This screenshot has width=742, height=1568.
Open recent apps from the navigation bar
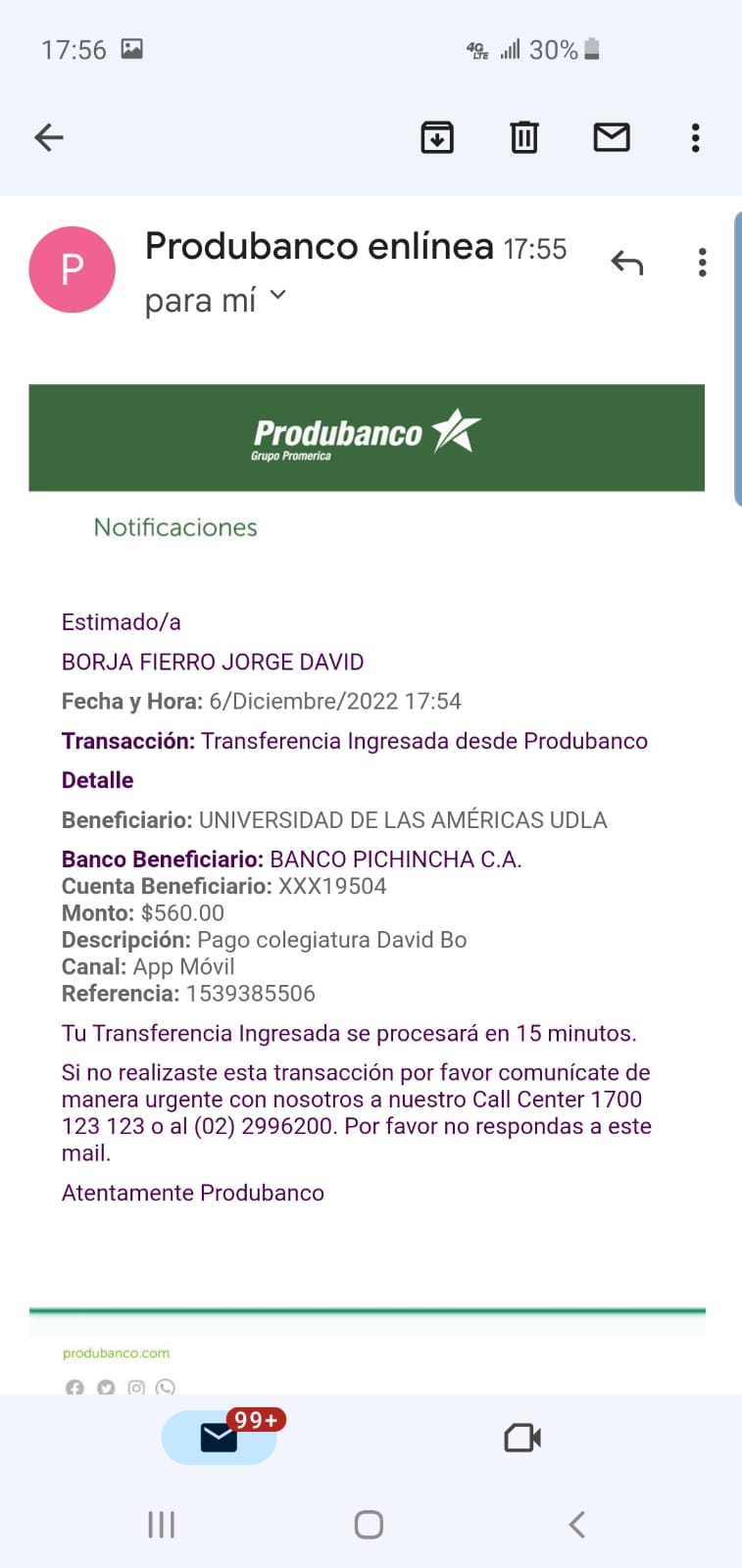pyautogui.click(x=162, y=1525)
